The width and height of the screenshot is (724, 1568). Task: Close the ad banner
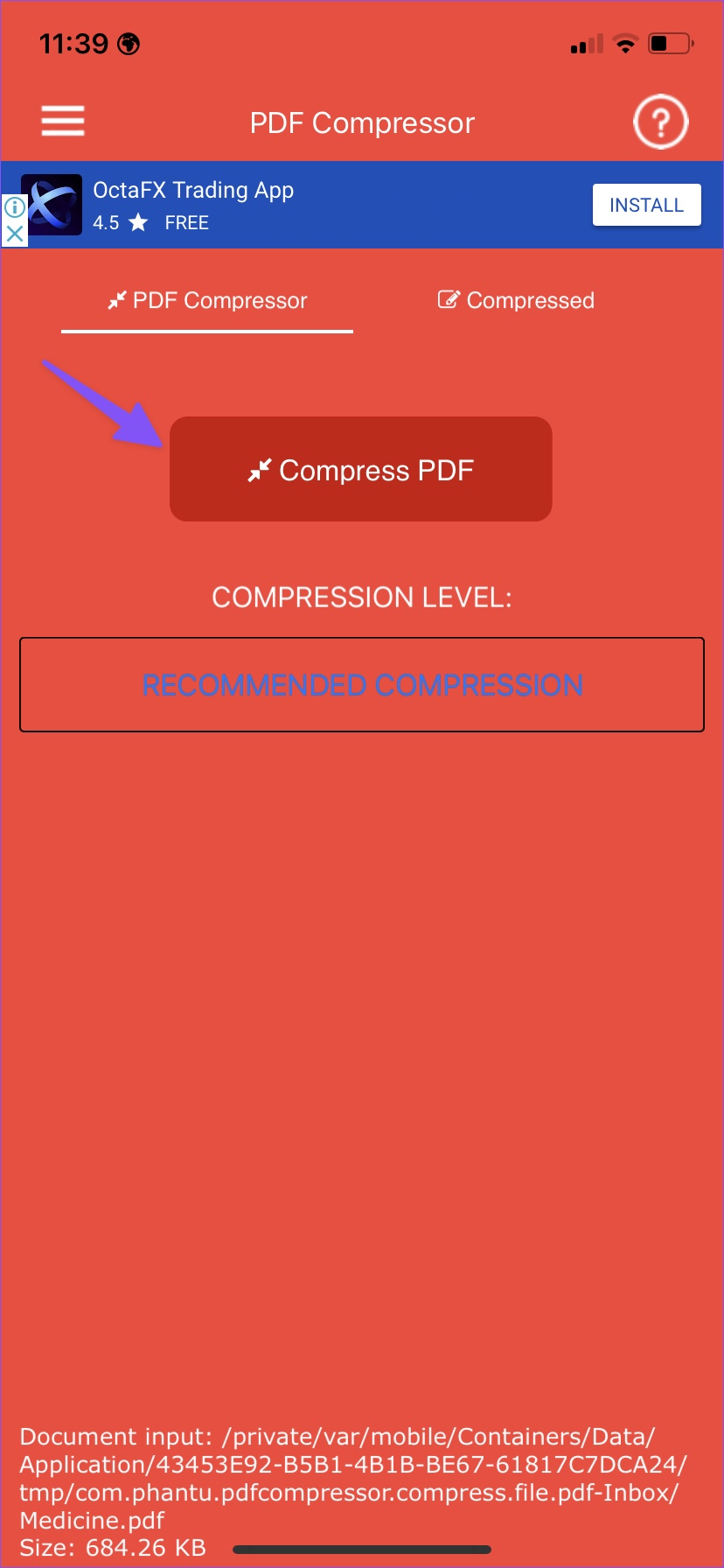pyautogui.click(x=14, y=234)
